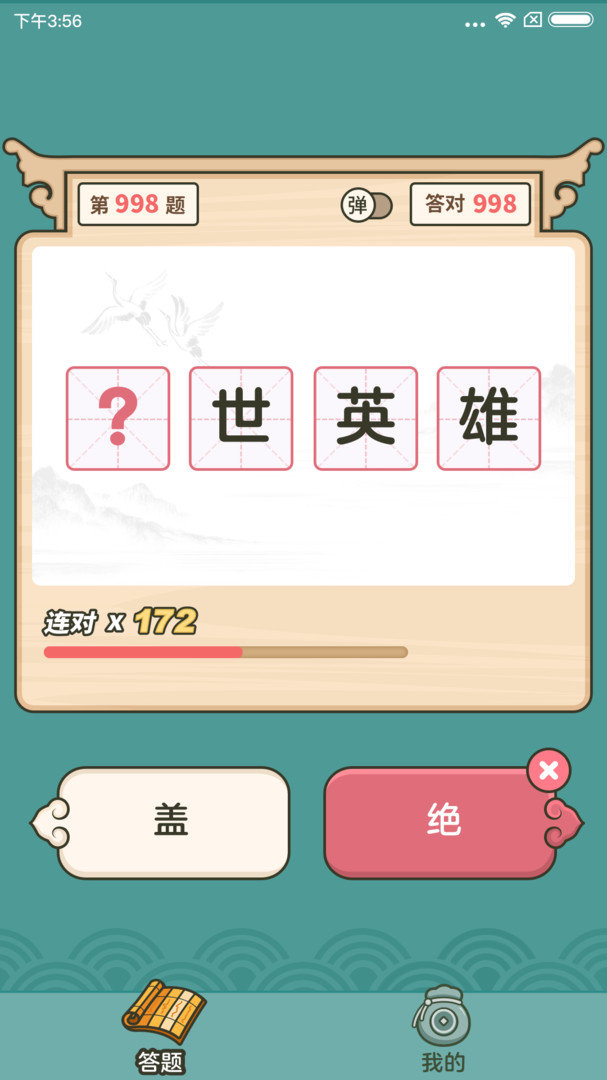Open the 我的 tab
The image size is (607, 1080).
[442, 1027]
